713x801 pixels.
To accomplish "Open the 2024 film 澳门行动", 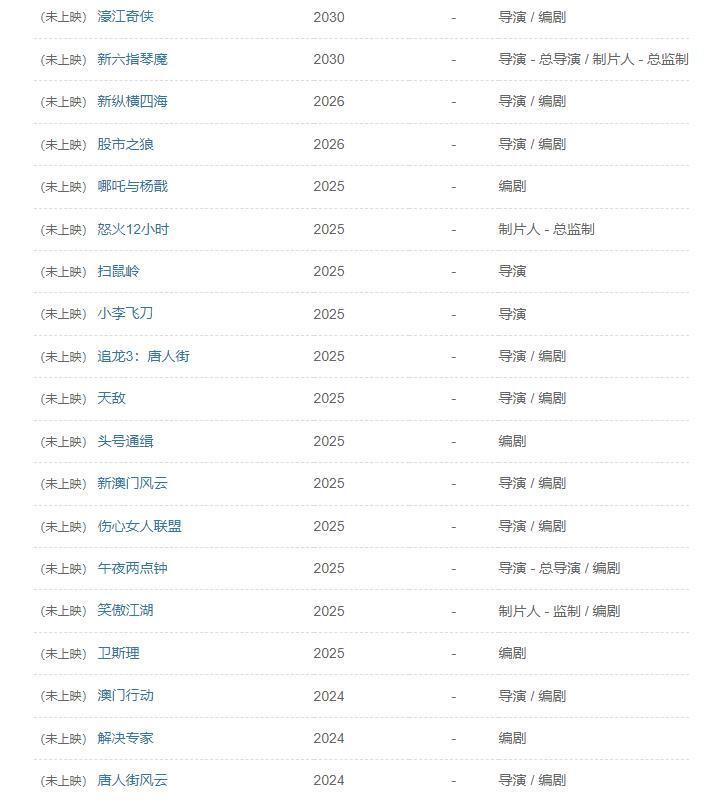I will tap(125, 695).
